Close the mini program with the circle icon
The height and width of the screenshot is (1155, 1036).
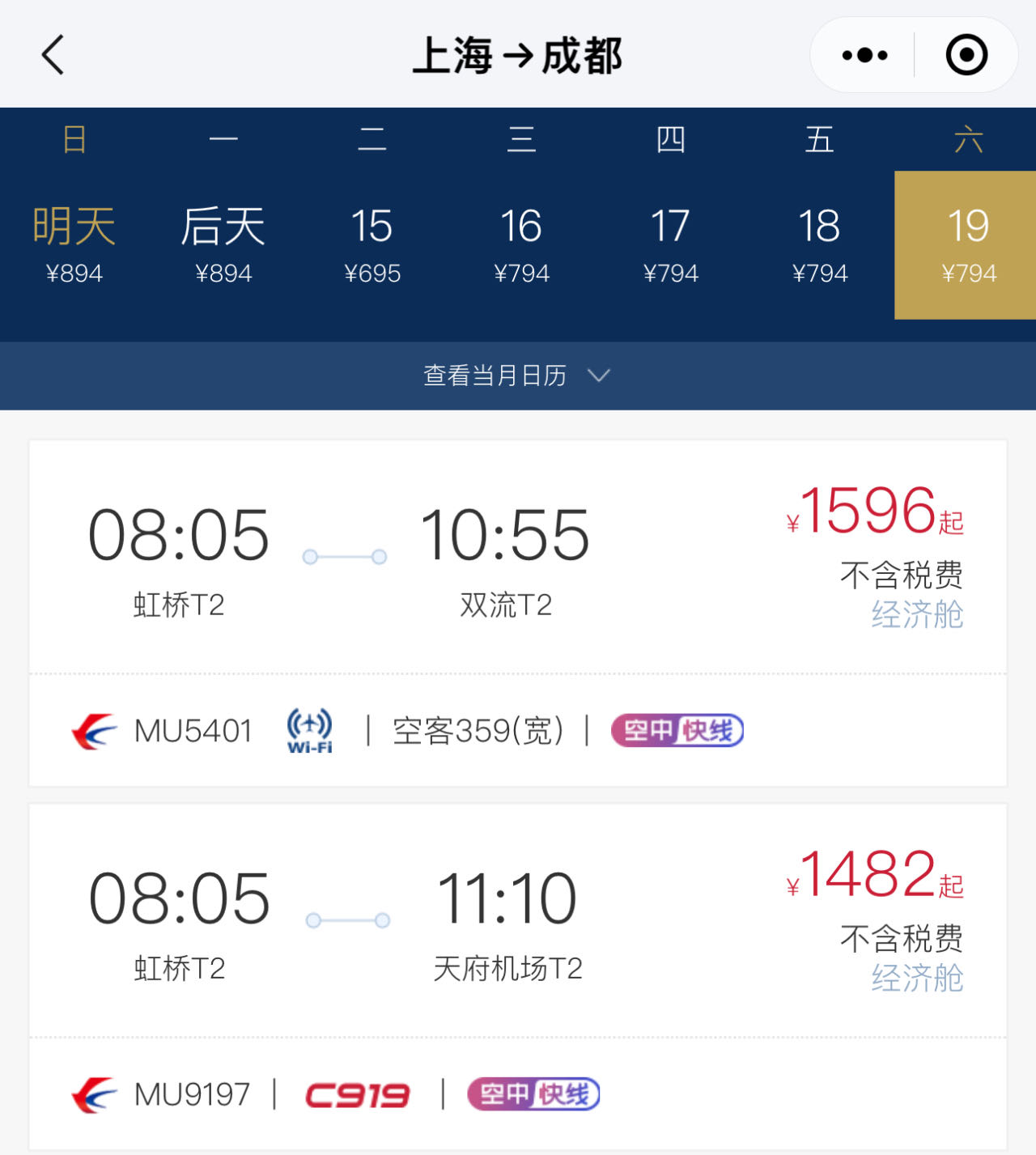pos(966,55)
